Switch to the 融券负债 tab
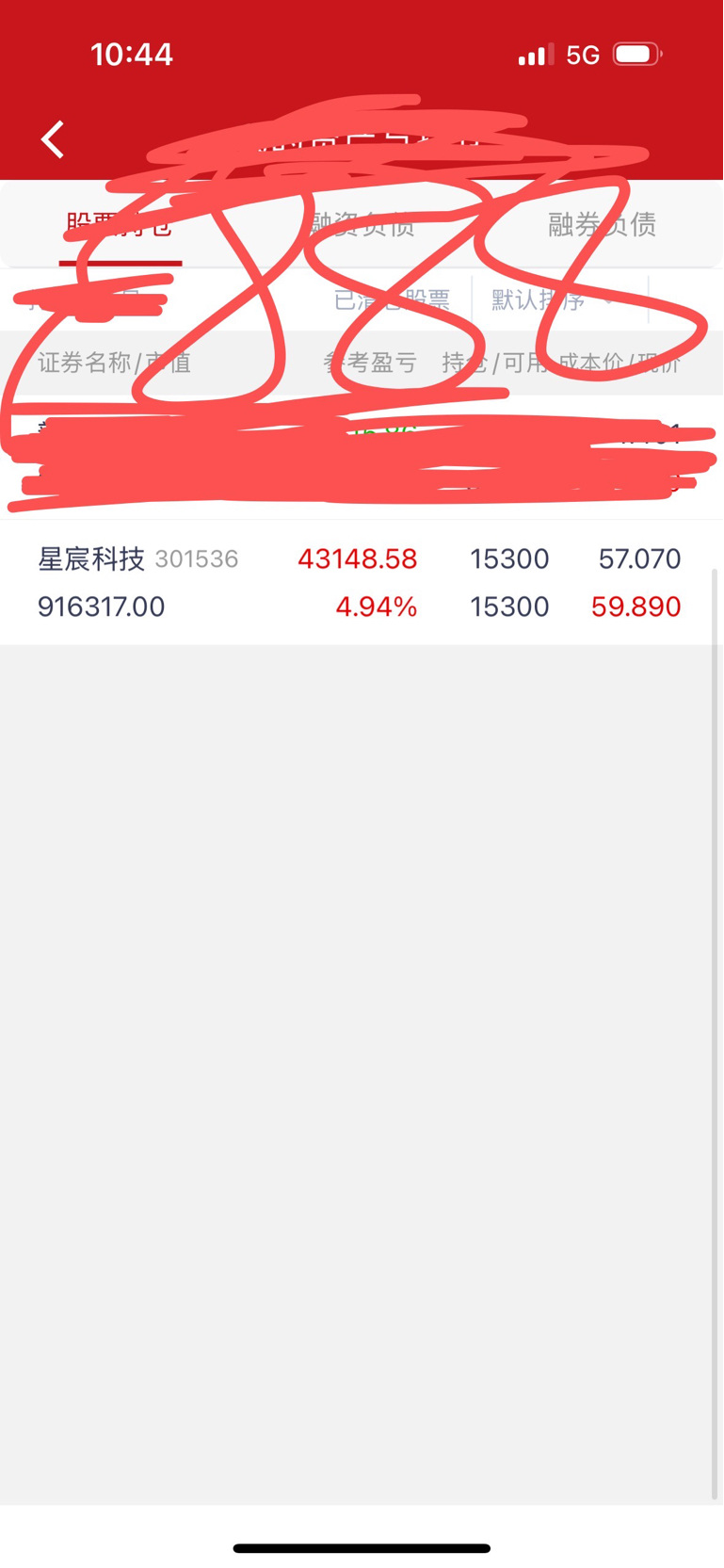The height and width of the screenshot is (1568, 724). [602, 224]
